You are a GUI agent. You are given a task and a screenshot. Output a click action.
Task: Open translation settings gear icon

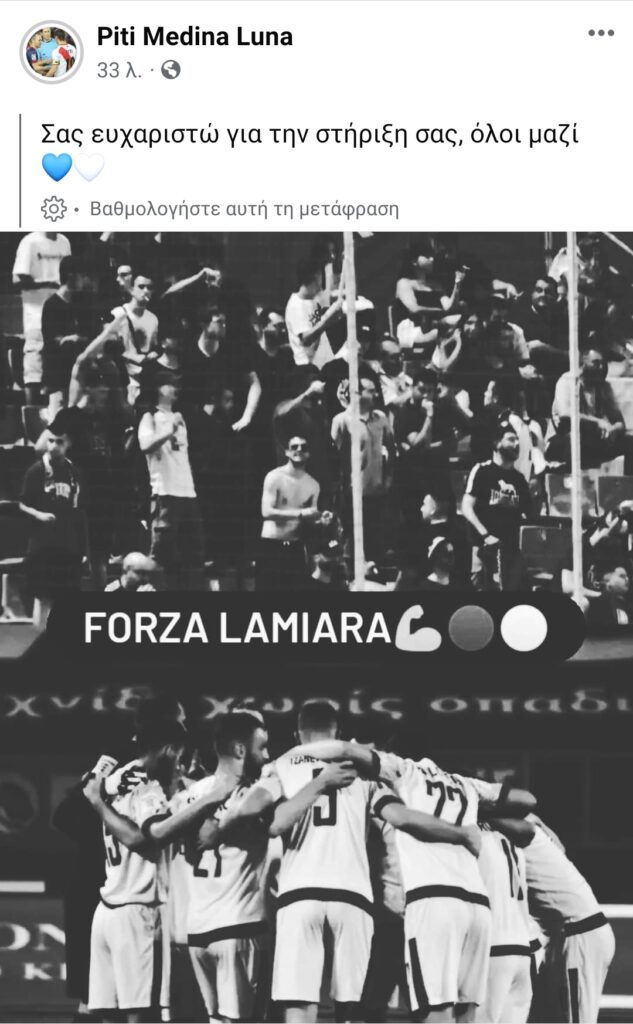54,209
